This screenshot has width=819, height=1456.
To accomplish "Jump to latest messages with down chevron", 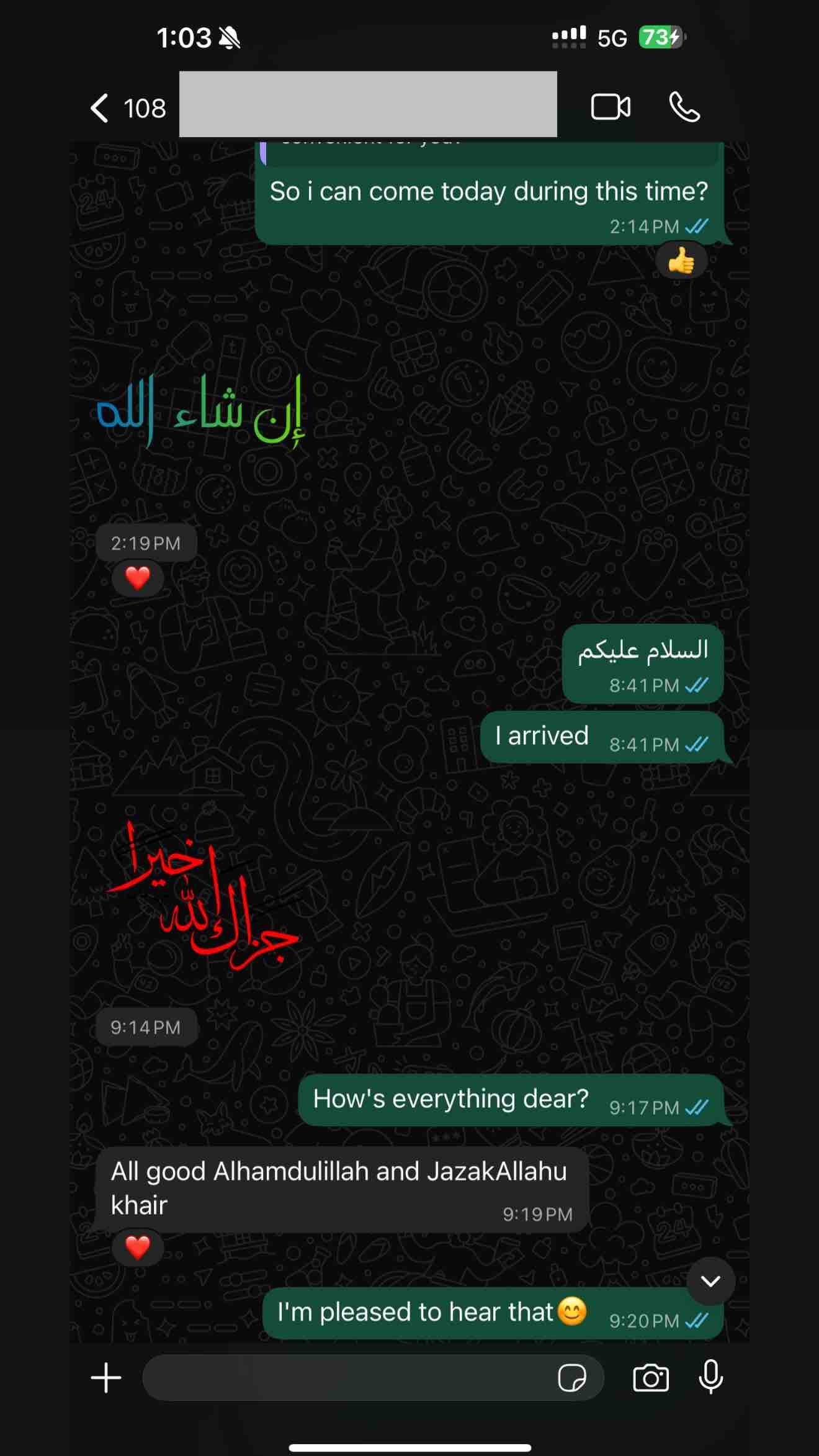I will tap(710, 1281).
